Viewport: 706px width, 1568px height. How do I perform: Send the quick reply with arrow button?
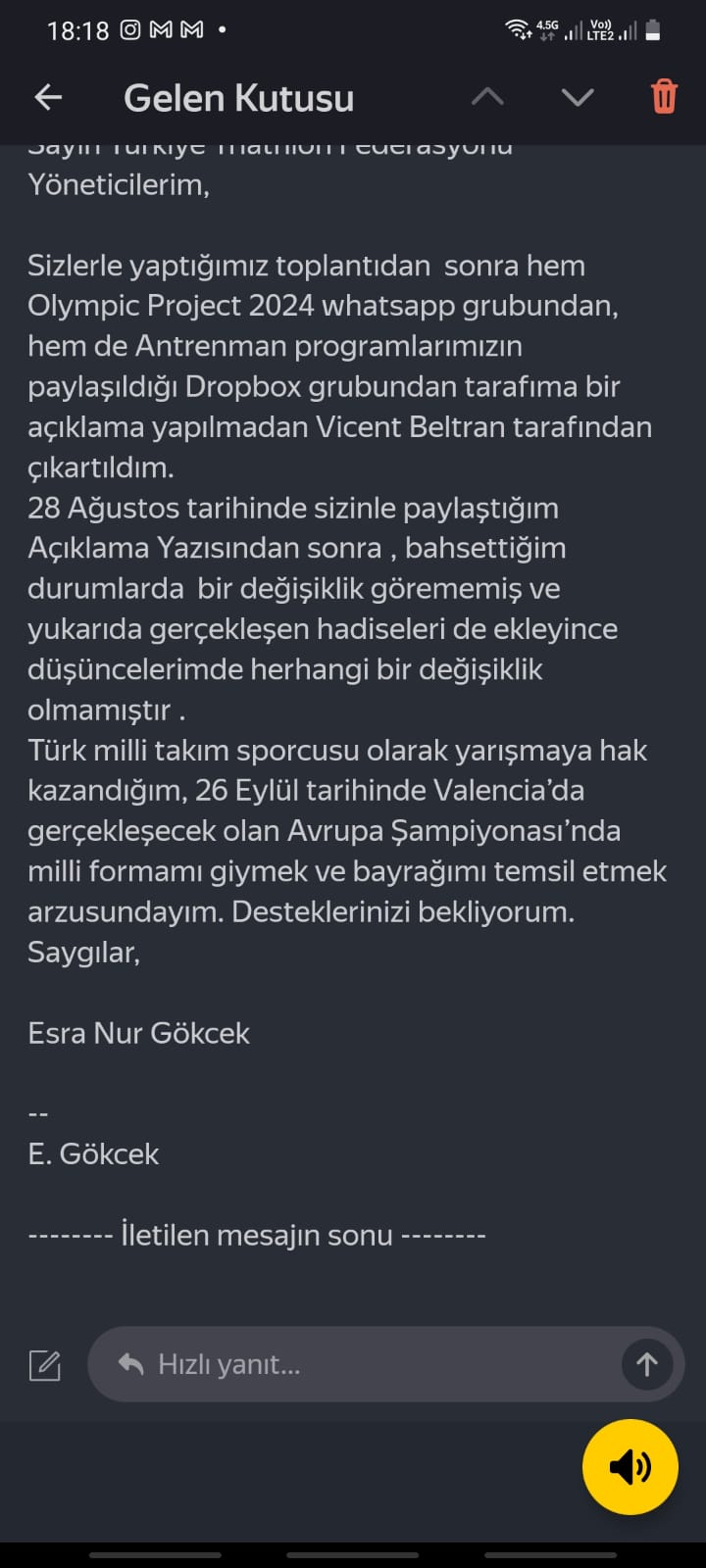pyautogui.click(x=647, y=1364)
